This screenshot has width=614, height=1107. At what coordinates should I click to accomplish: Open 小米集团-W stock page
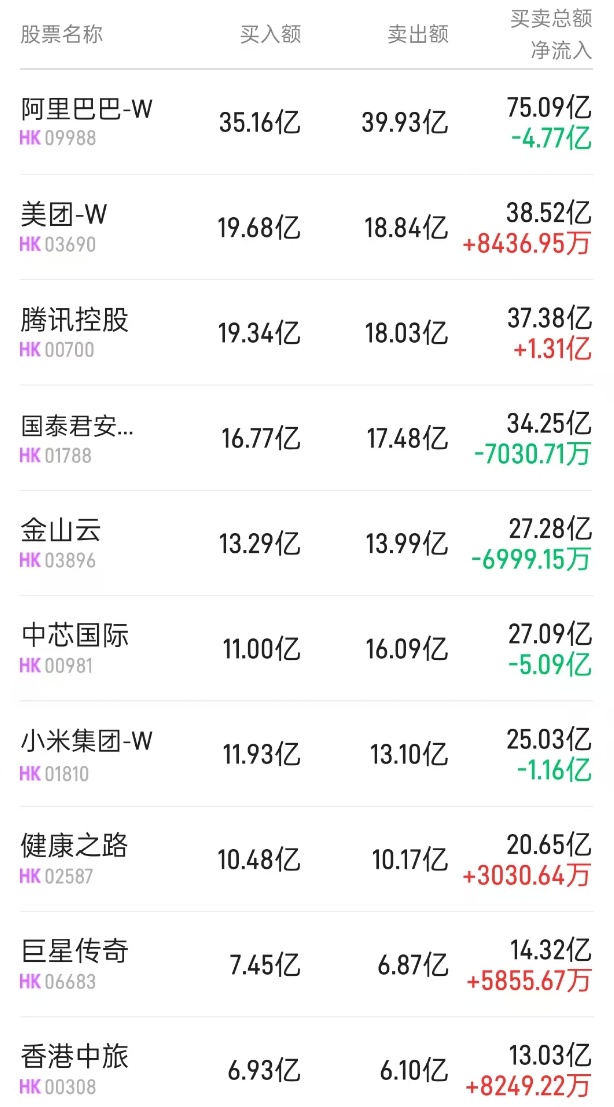[x=87, y=741]
